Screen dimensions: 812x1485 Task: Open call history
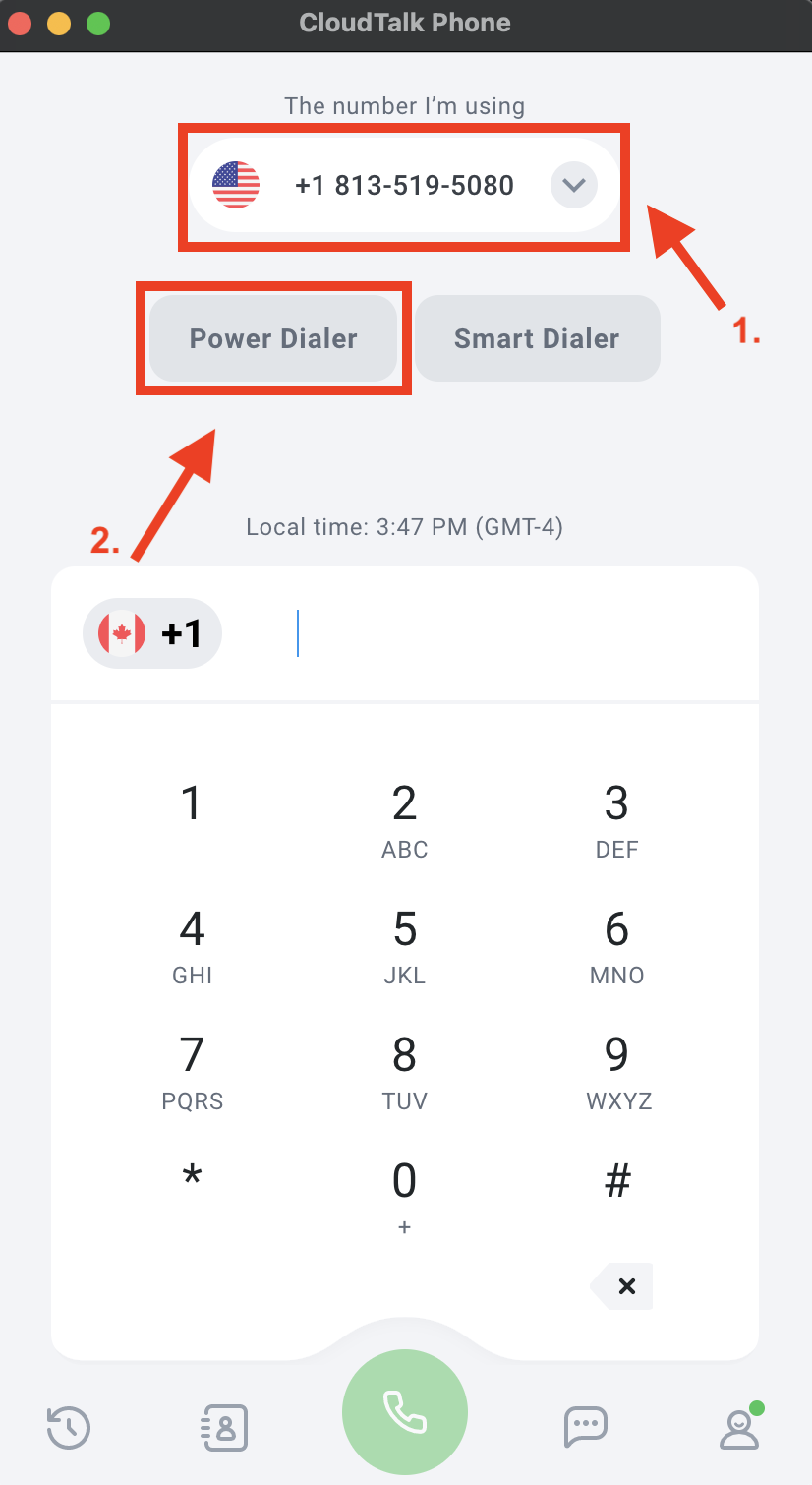(69, 1428)
